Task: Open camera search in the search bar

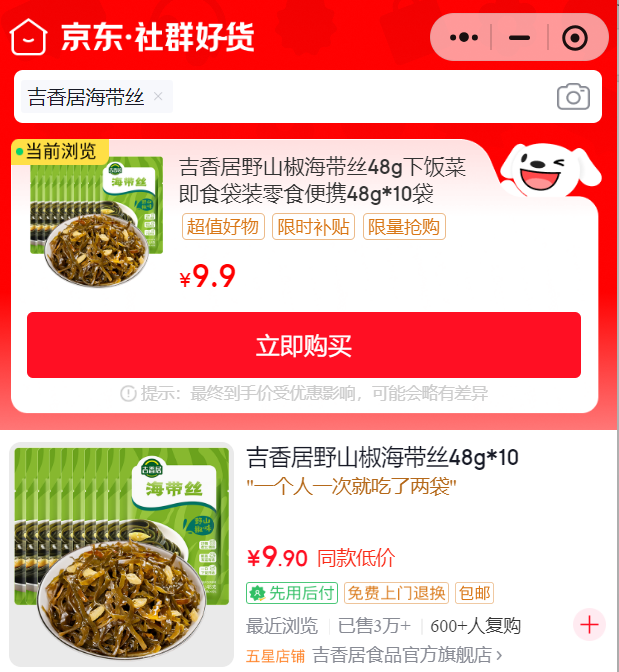Action: [573, 96]
